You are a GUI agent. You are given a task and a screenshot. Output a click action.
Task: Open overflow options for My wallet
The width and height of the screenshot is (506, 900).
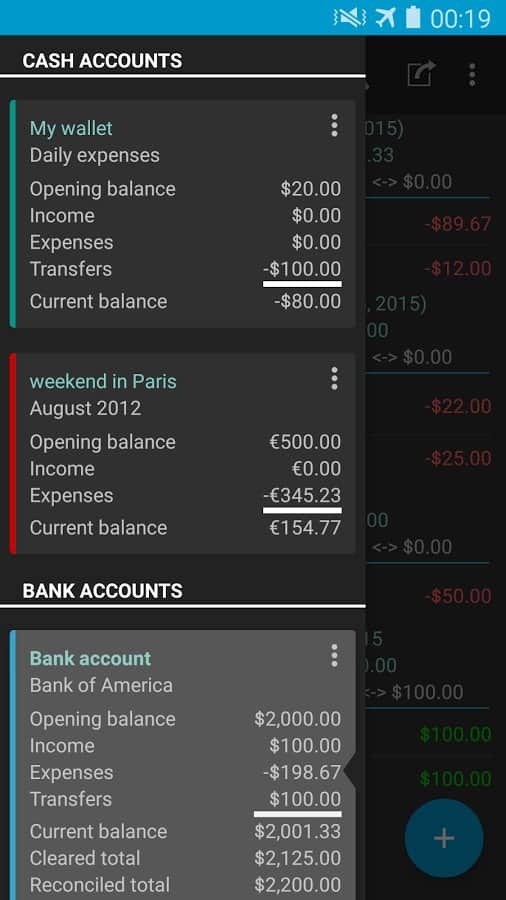(334, 125)
